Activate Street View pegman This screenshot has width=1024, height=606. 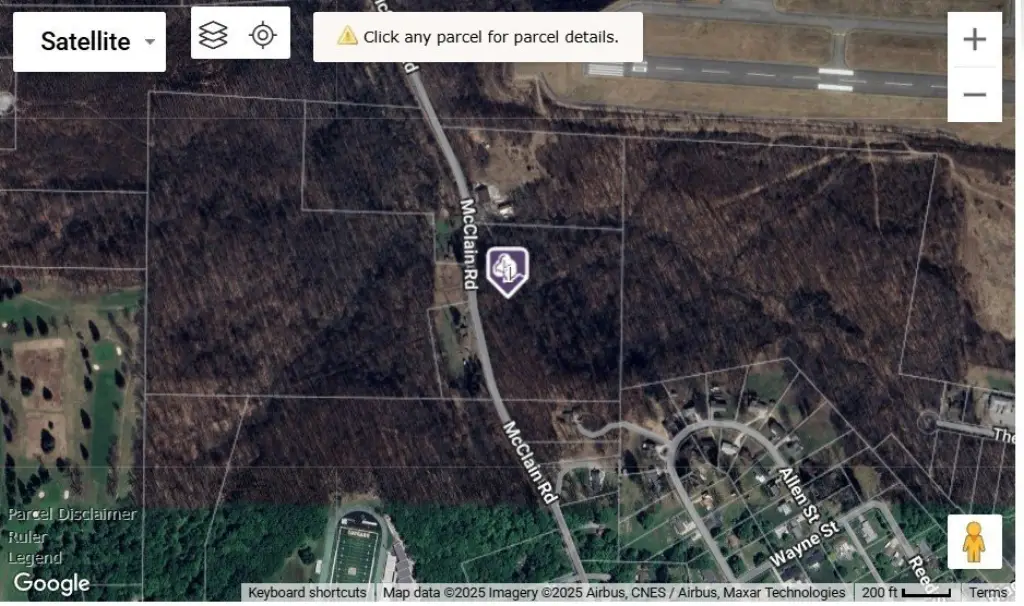[974, 543]
